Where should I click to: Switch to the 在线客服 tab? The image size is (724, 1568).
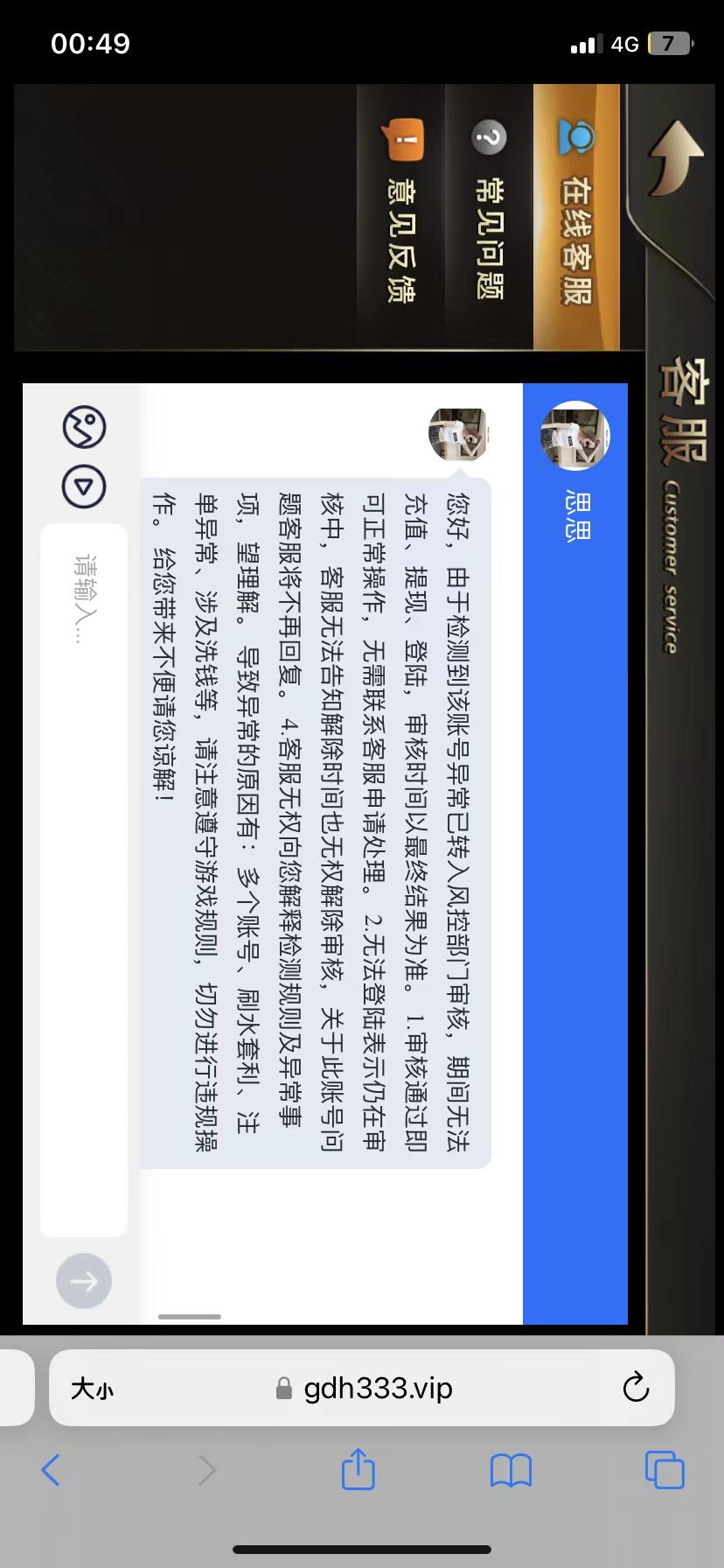click(576, 219)
